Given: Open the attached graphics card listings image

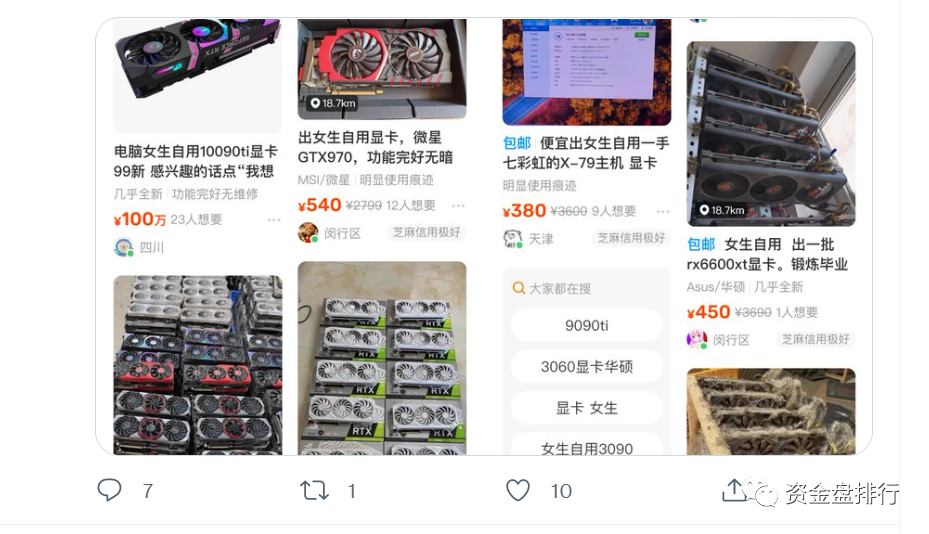Looking at the screenshot, I should (484, 236).
